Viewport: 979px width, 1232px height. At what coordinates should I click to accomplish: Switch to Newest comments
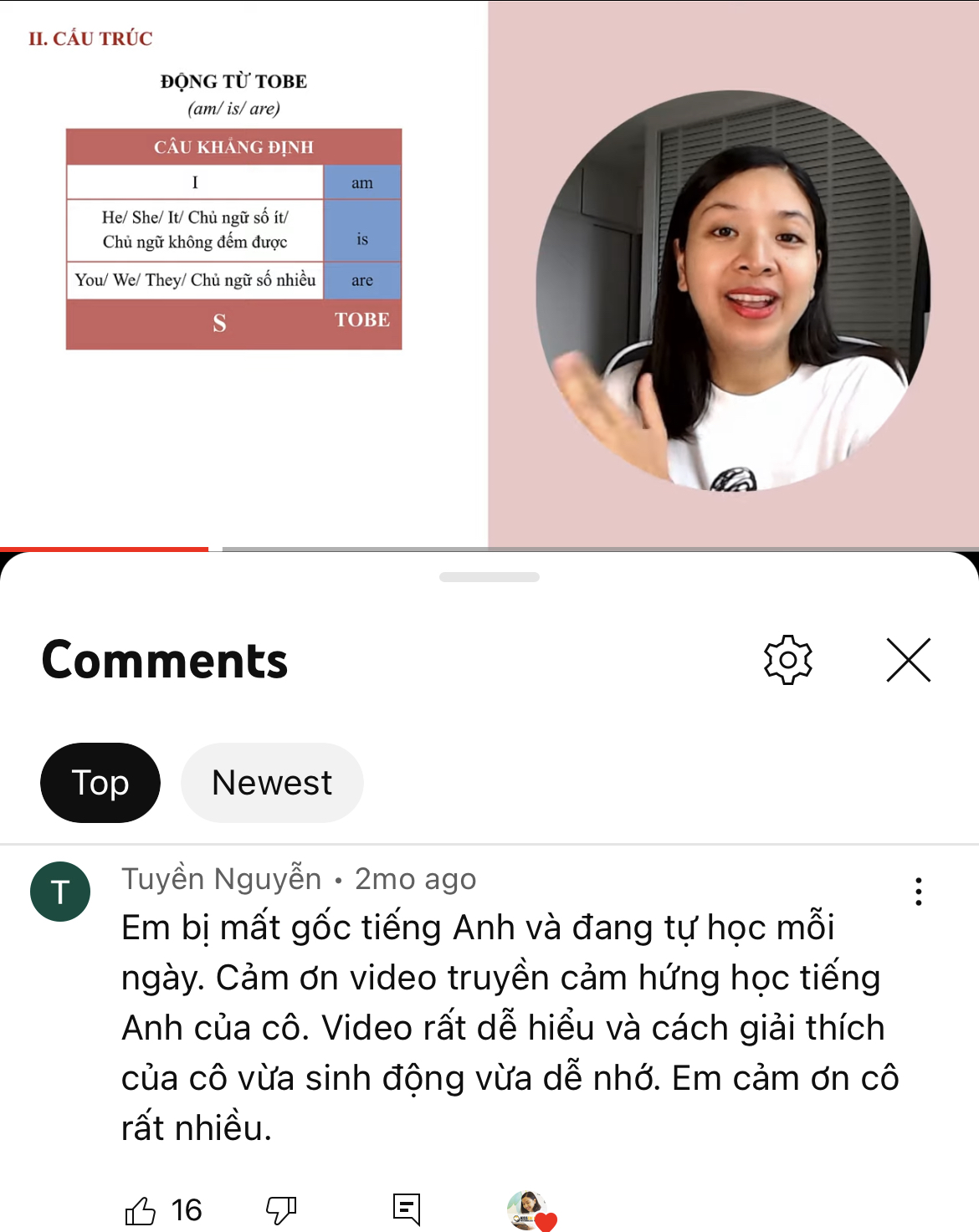pos(272,783)
